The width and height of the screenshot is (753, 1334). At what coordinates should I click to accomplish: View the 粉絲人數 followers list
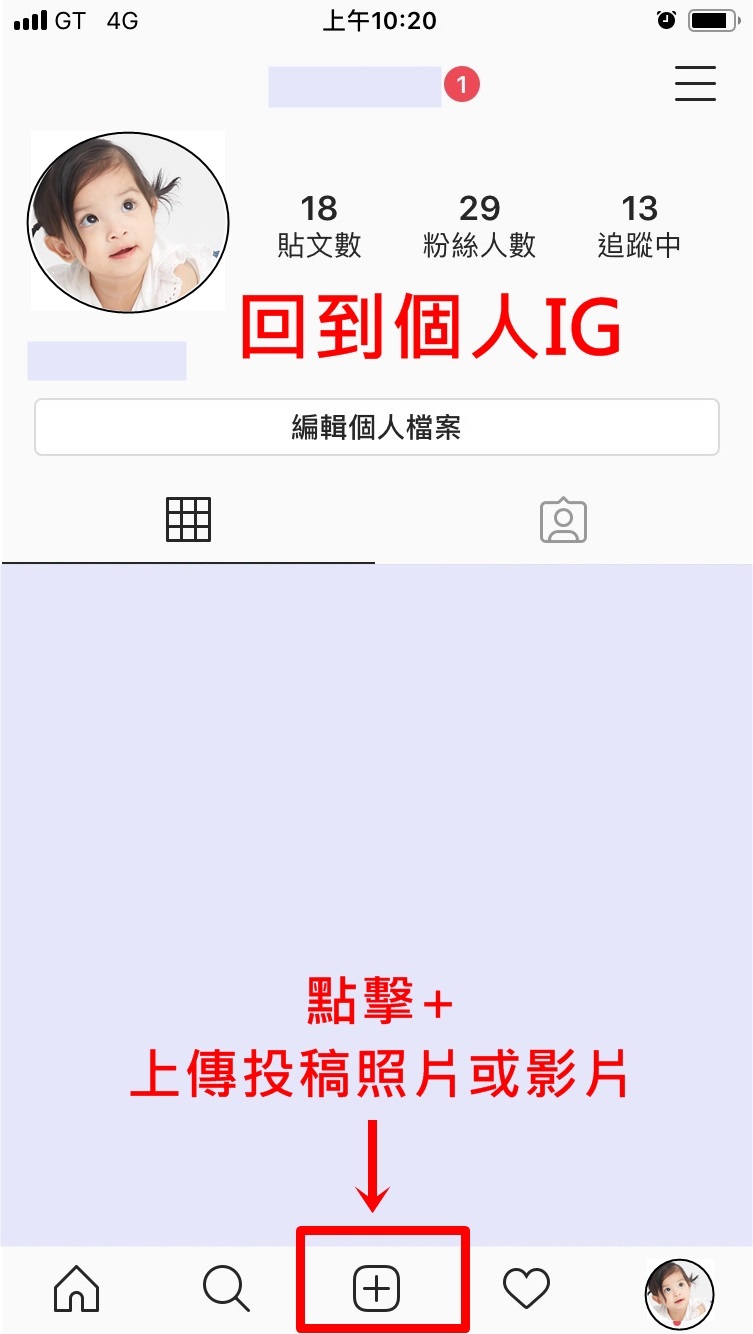pos(479,226)
